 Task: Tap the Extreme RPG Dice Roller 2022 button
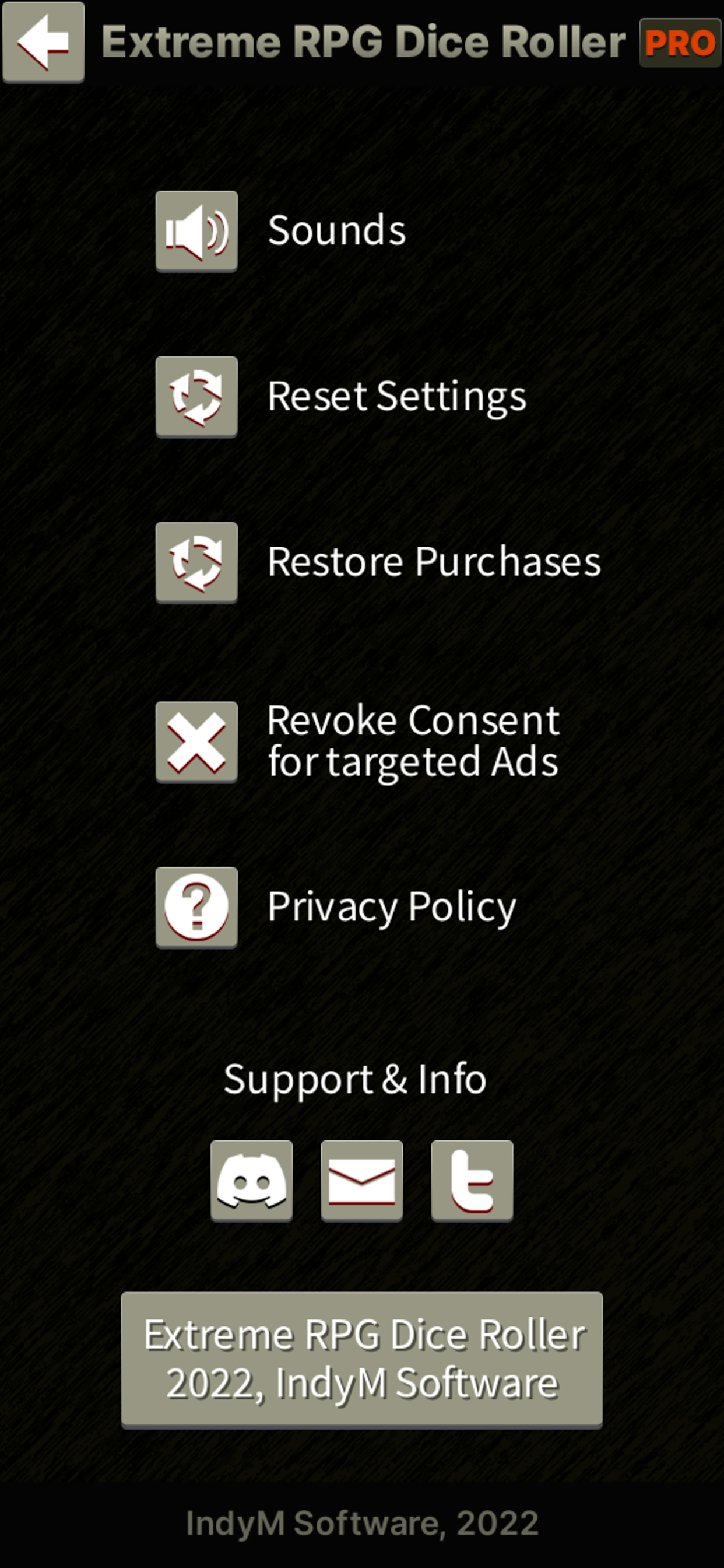(x=362, y=1360)
